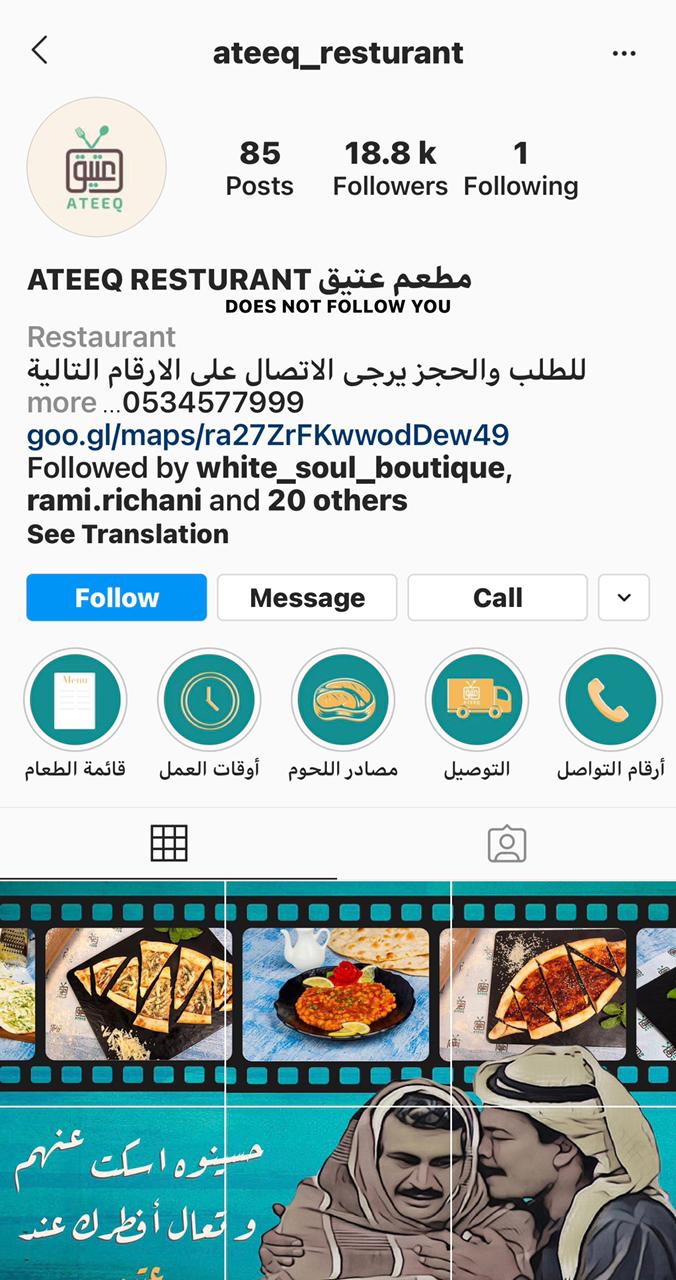Expand the bio with more
The image size is (676, 1280).
click(61, 403)
